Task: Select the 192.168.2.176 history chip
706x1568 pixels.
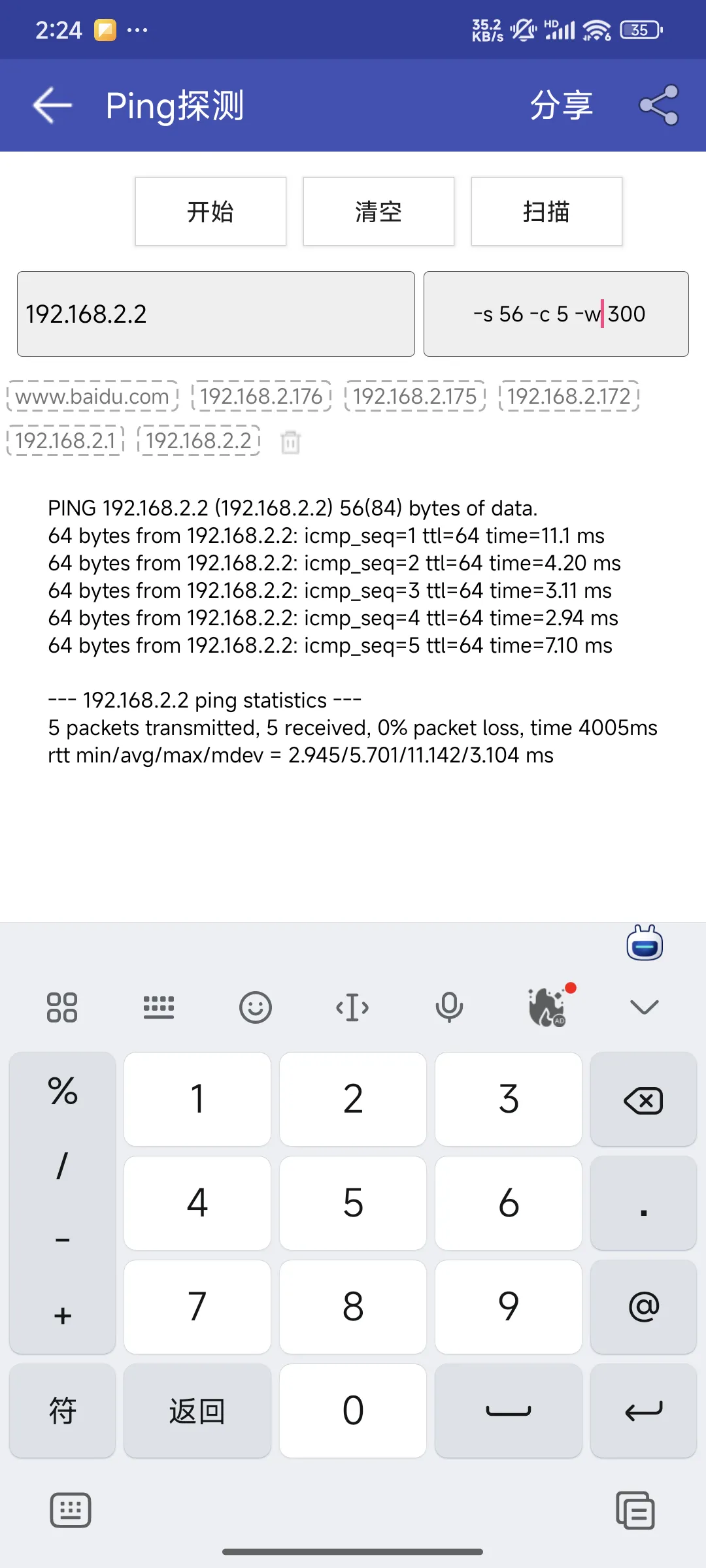Action: click(x=261, y=397)
